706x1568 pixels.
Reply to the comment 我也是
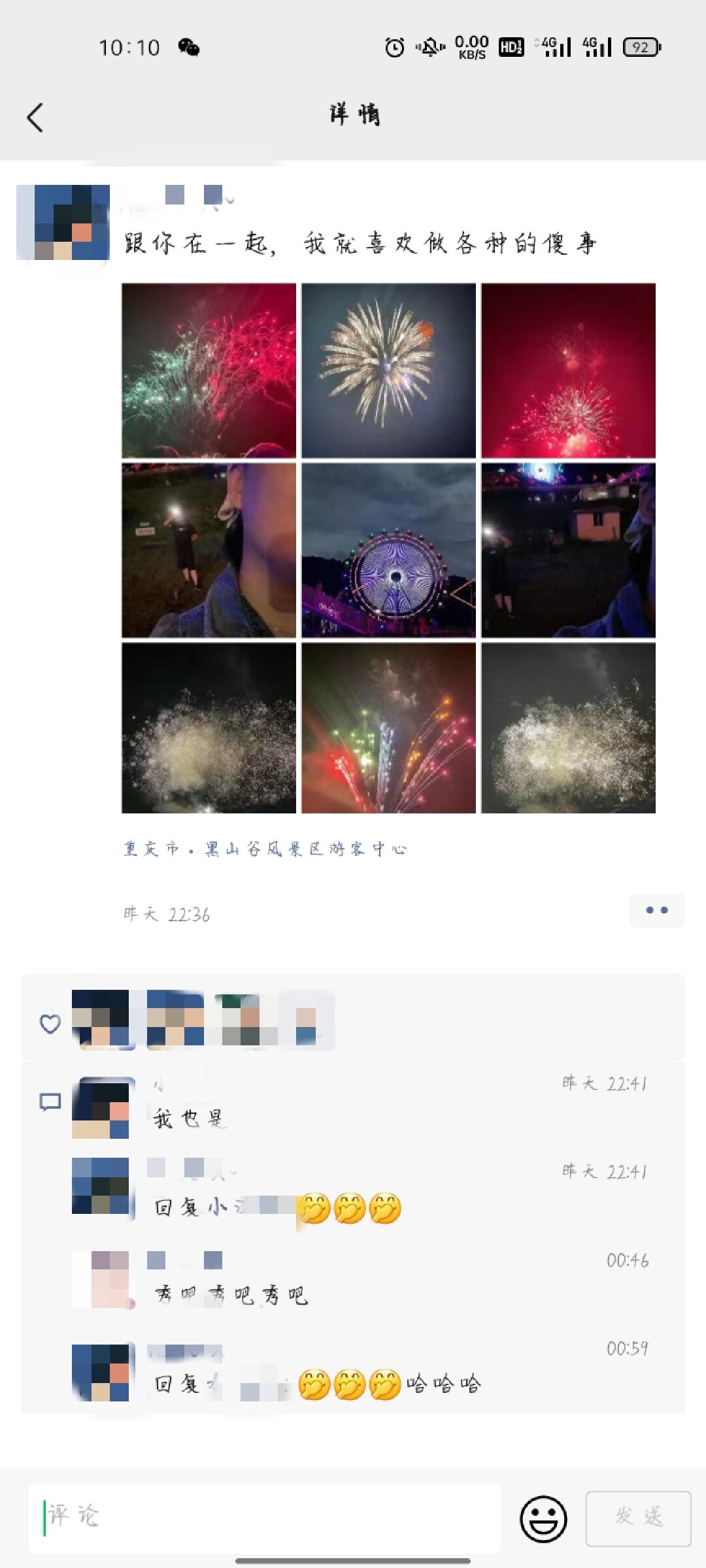tap(190, 1119)
